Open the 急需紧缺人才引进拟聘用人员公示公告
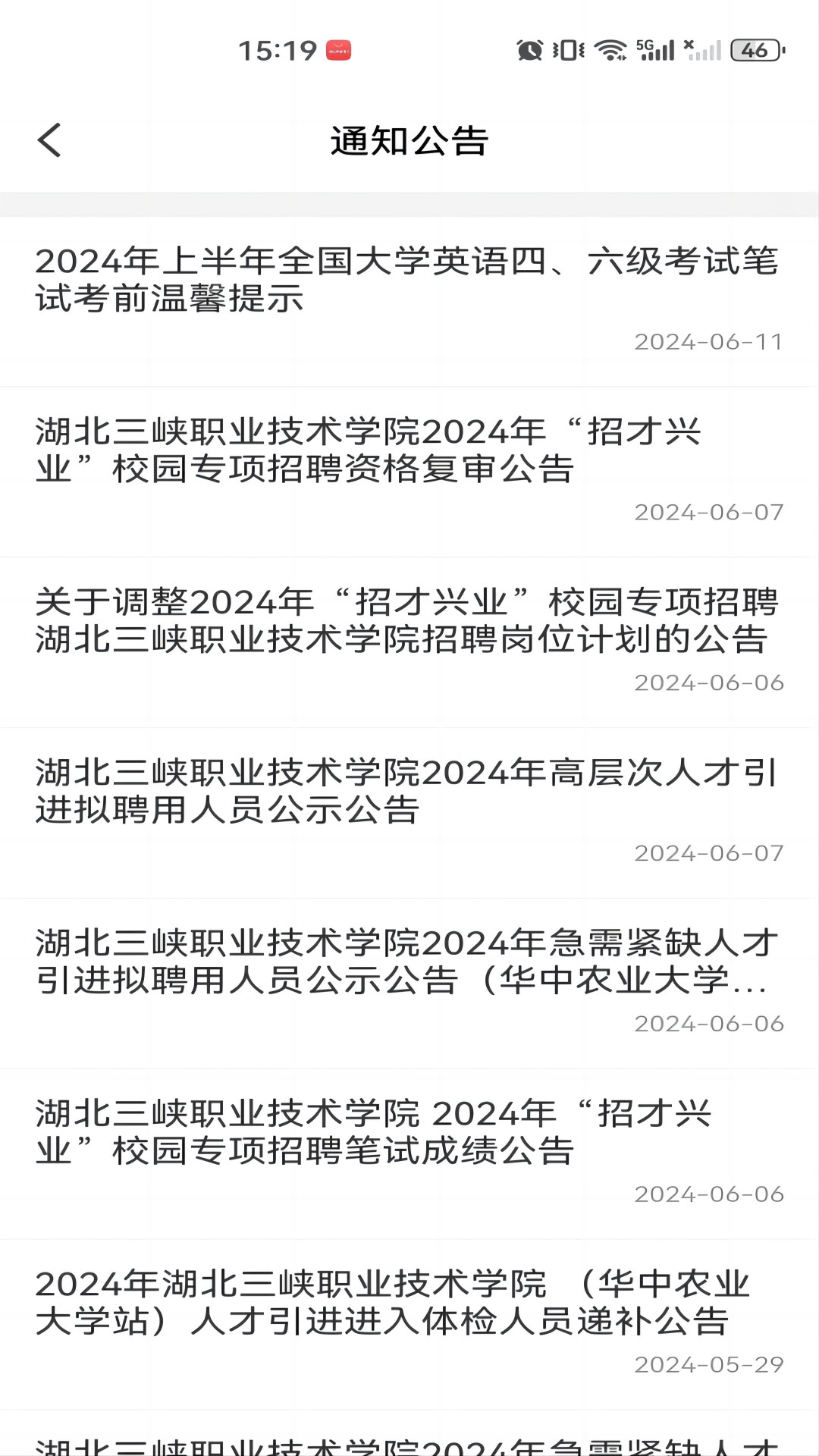This screenshot has width=819, height=1456. coord(409,963)
